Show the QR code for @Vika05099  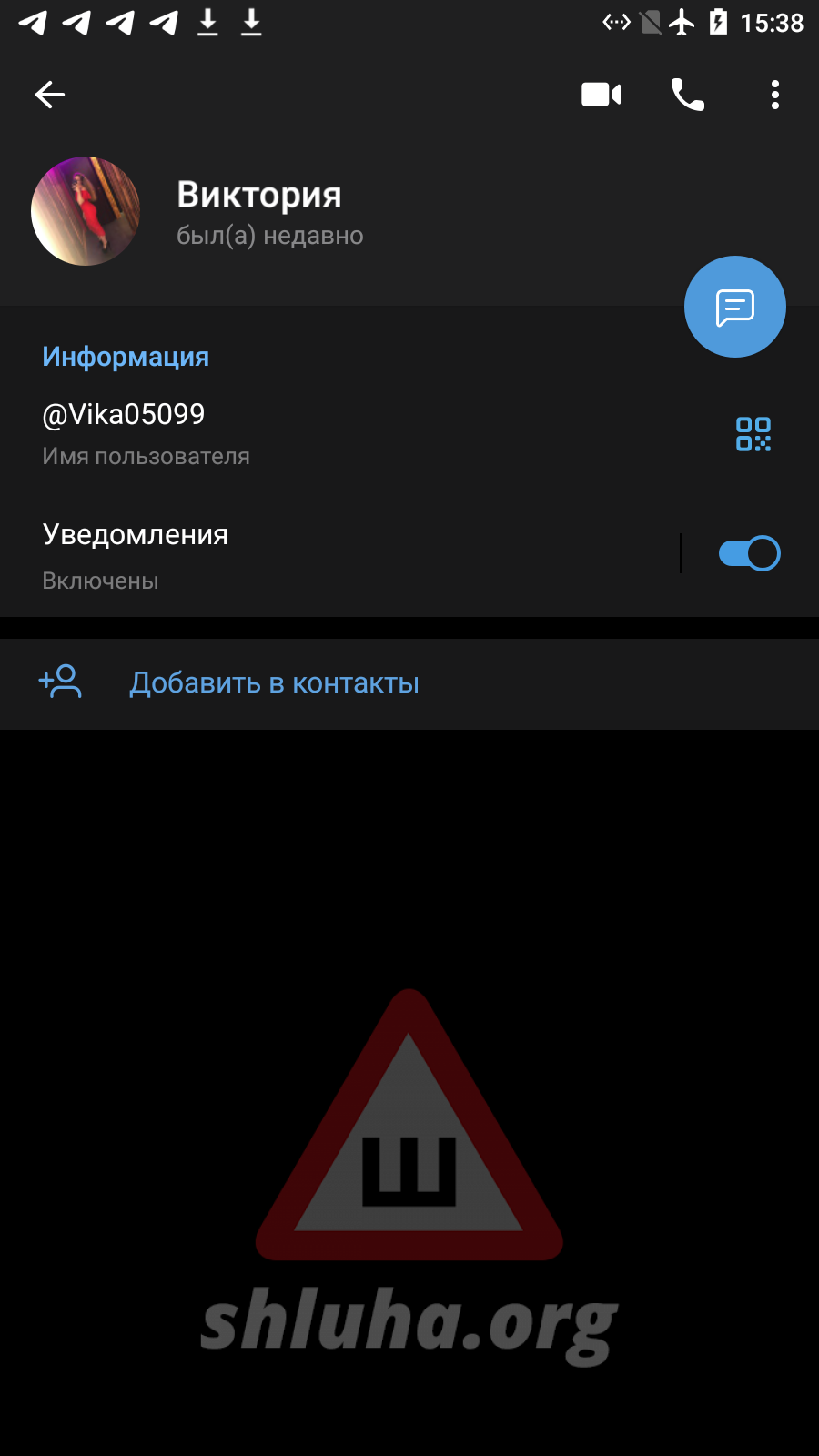point(753,434)
